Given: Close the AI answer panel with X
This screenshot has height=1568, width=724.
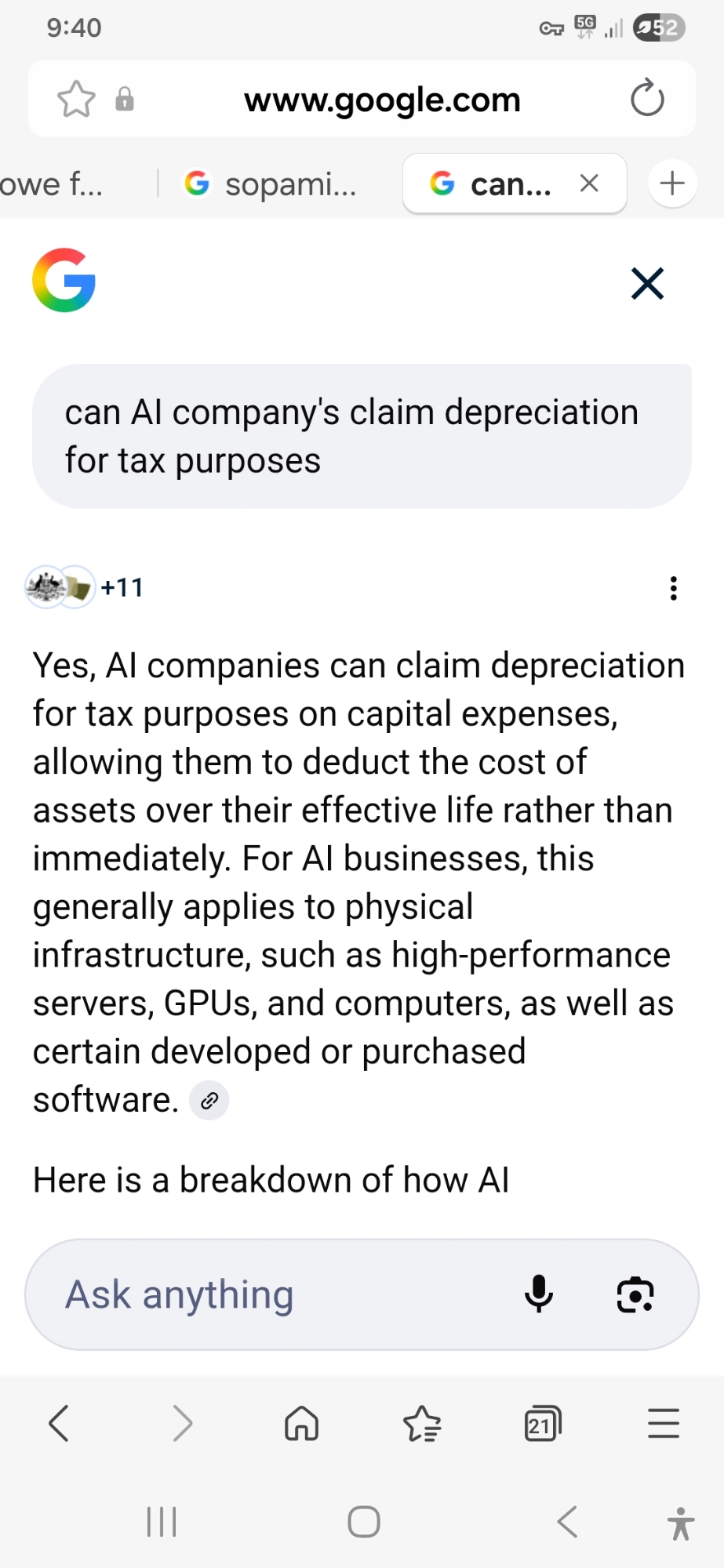Looking at the screenshot, I should [x=647, y=283].
